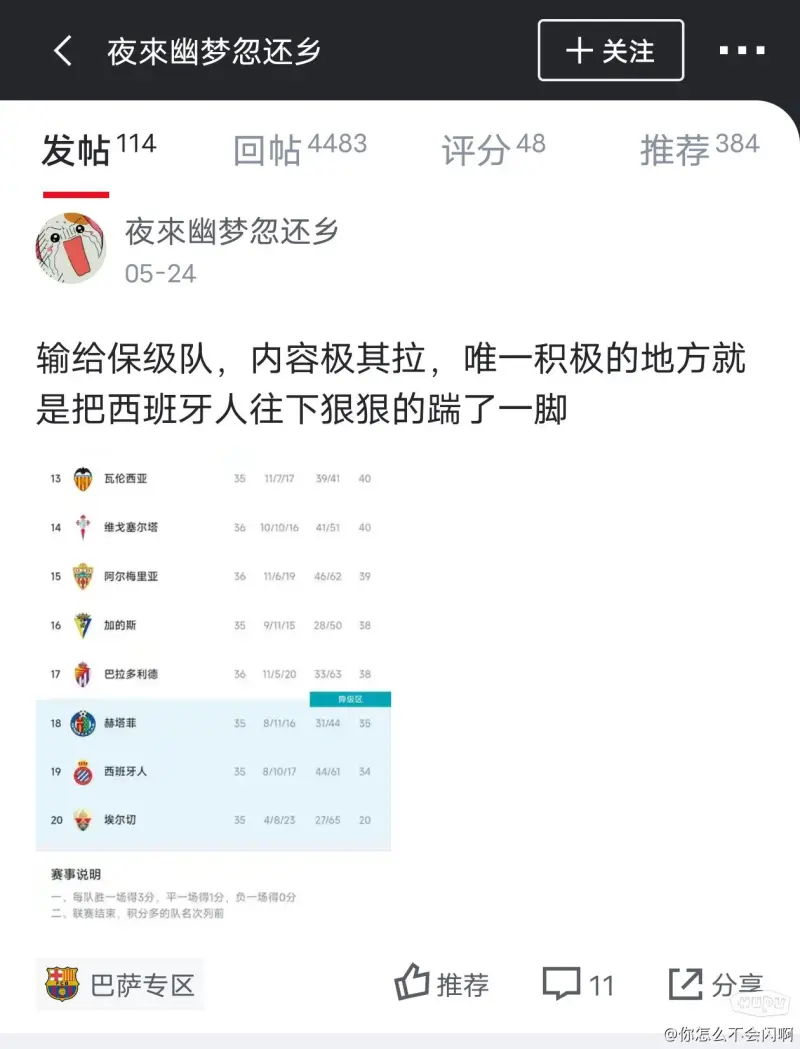800x1049 pixels.
Task: Go back using the arrow icon
Action: click(x=63, y=51)
